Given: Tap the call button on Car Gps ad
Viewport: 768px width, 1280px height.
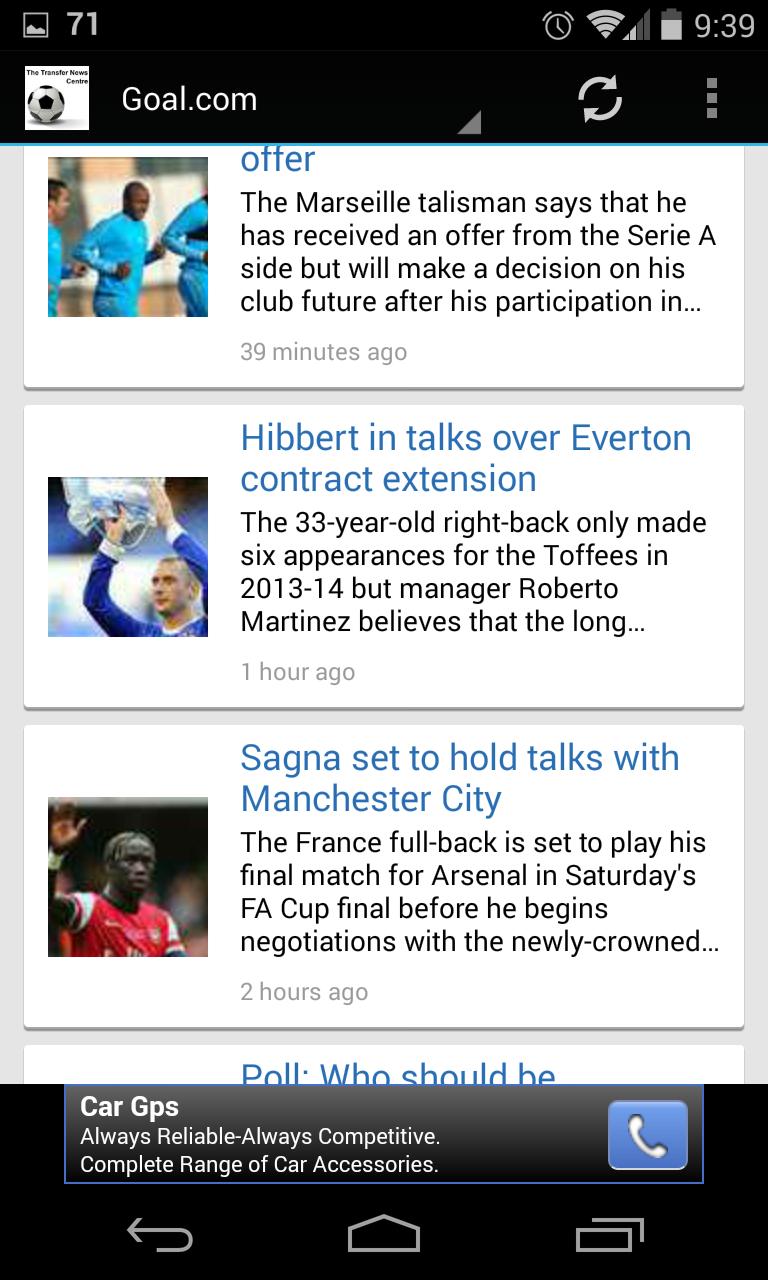Looking at the screenshot, I should pos(647,1135).
